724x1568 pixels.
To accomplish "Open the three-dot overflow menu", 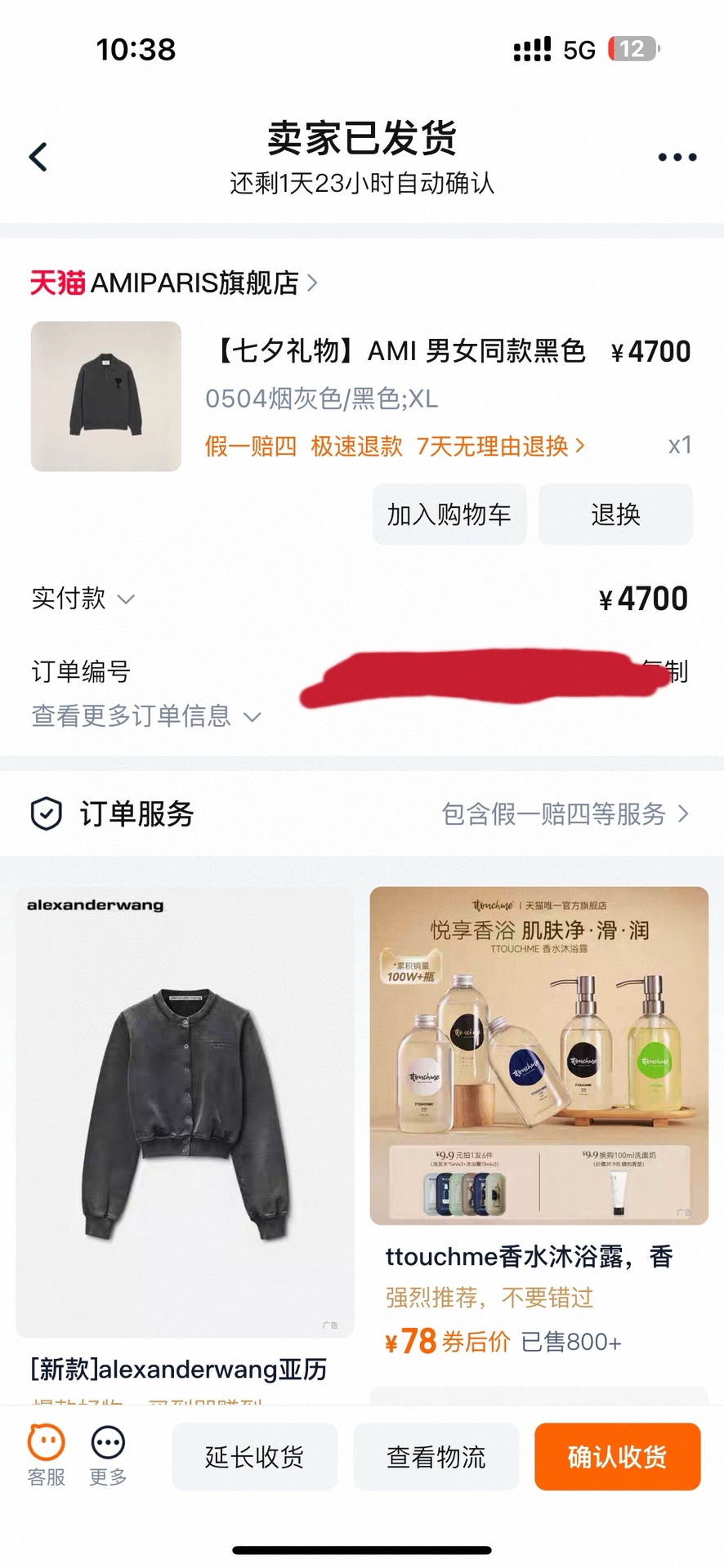I will click(x=677, y=157).
